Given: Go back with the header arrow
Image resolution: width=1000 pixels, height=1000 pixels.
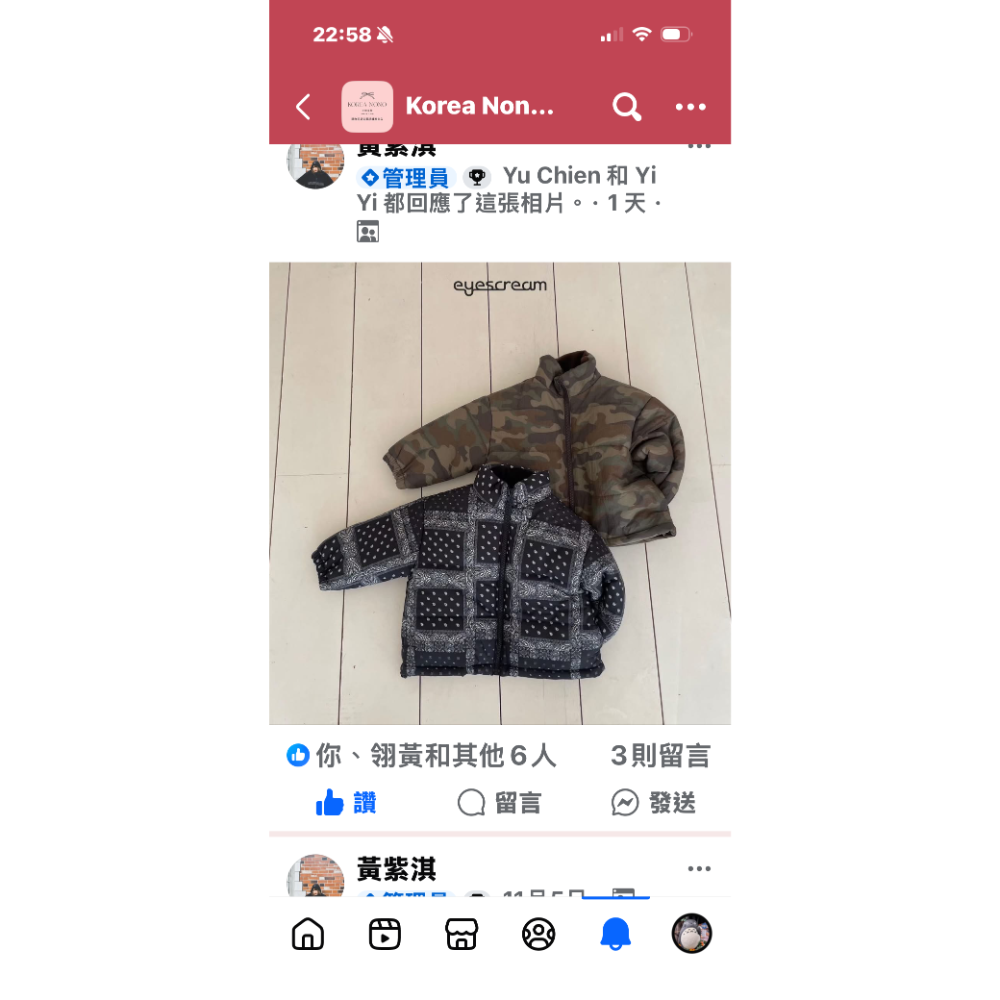Looking at the screenshot, I should tap(304, 107).
